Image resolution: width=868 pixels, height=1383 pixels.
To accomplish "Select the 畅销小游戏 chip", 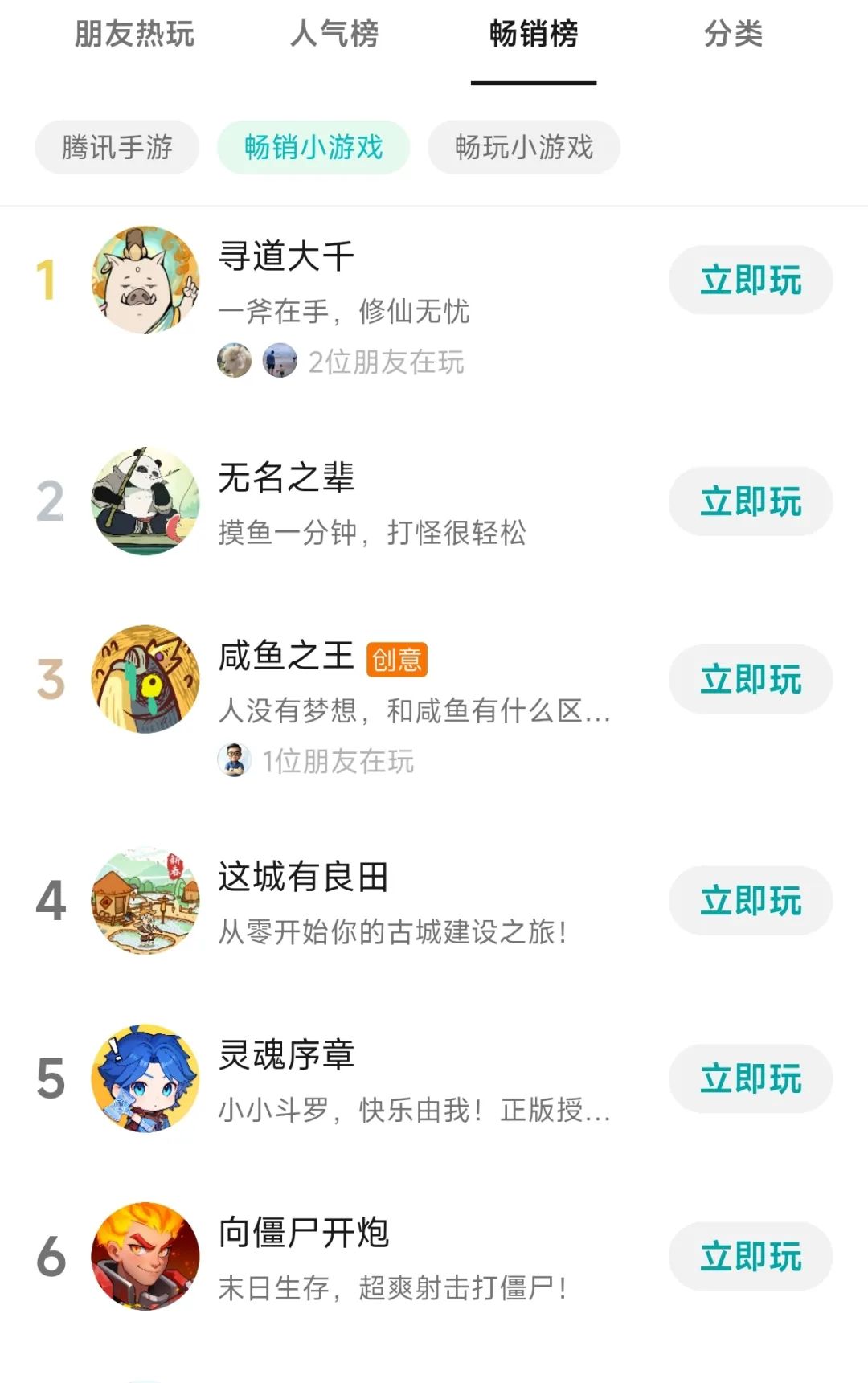I will click(313, 147).
